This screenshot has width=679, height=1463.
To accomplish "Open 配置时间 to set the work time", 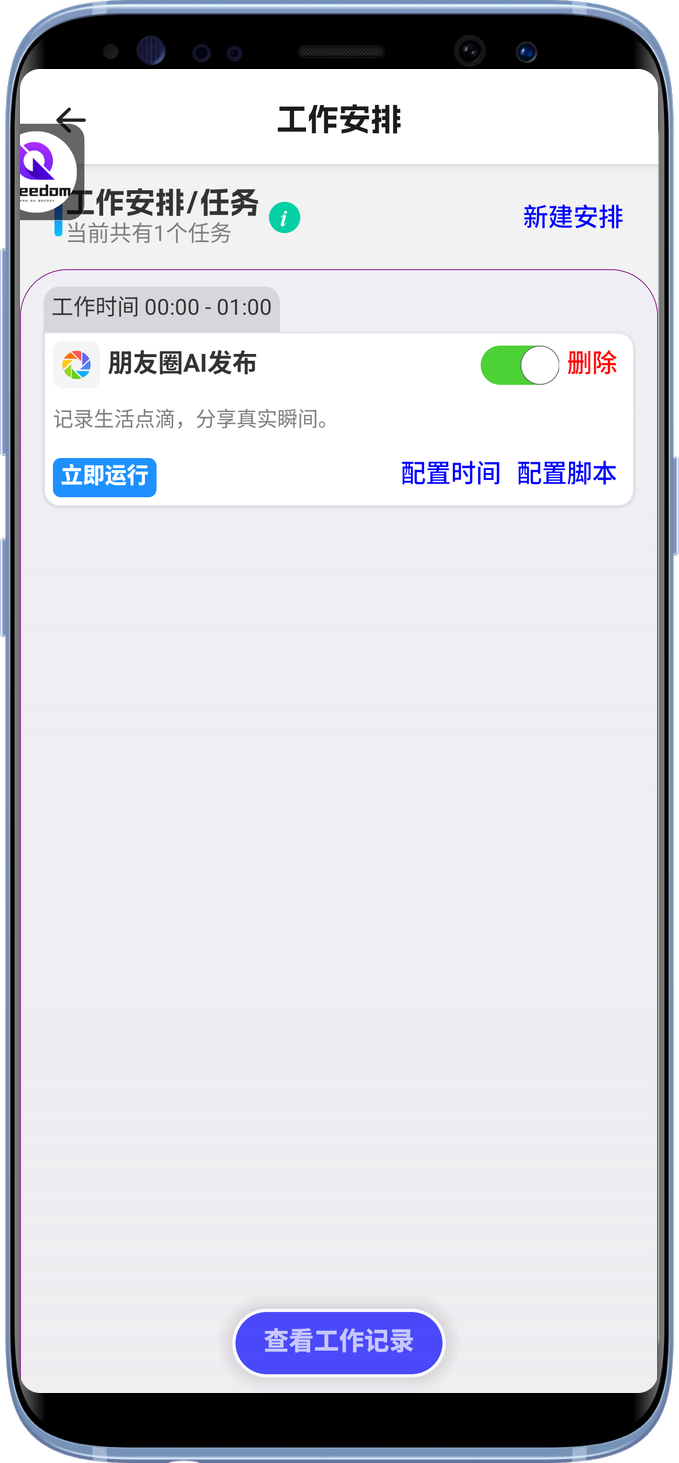I will 450,473.
